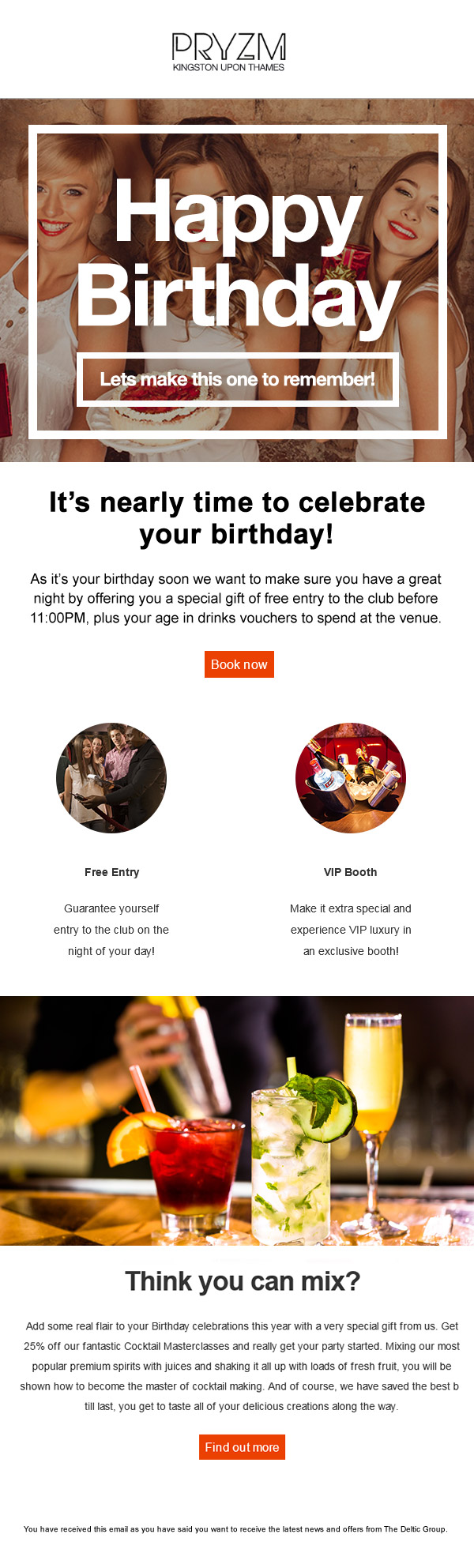474x1568 pixels.
Task: Open the Free Entry circular picture
Action: [x=111, y=777]
